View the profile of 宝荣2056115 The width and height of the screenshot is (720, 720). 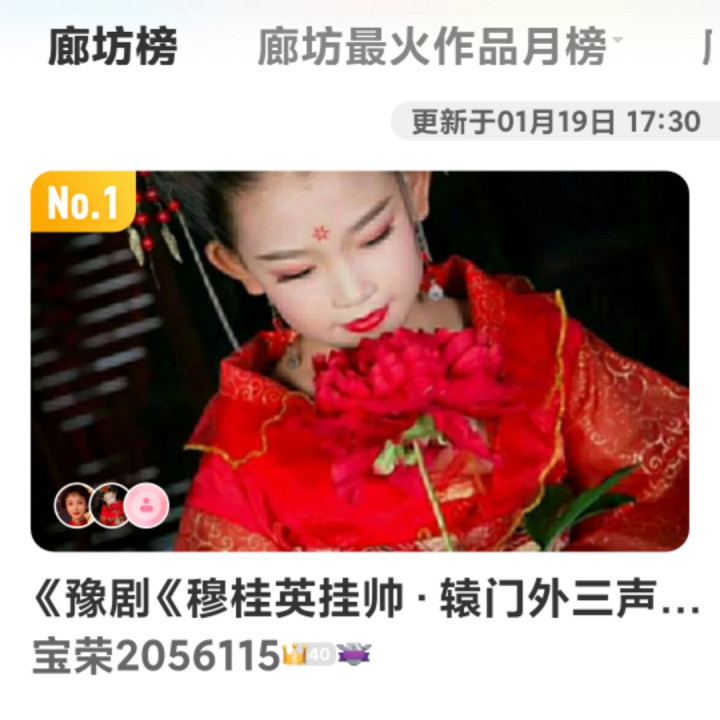pyautogui.click(x=156, y=657)
